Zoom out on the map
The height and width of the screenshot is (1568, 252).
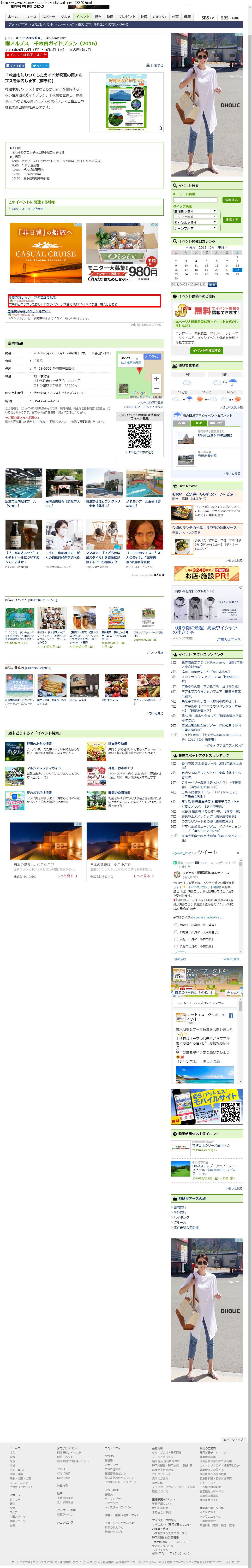(x=156, y=388)
